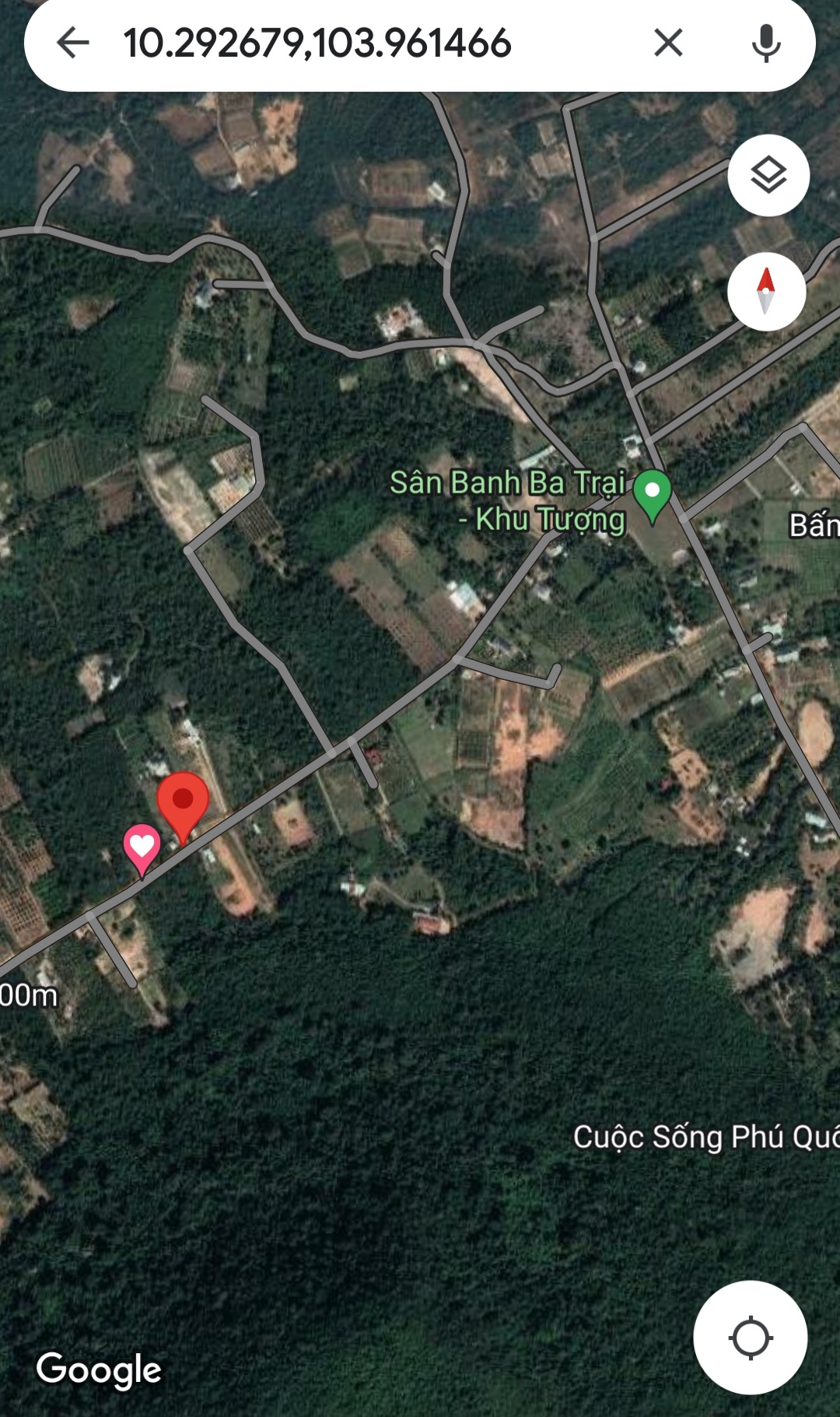The height and width of the screenshot is (1417, 840).
Task: Reset map orientation with the compass
Action: pyautogui.click(x=766, y=291)
